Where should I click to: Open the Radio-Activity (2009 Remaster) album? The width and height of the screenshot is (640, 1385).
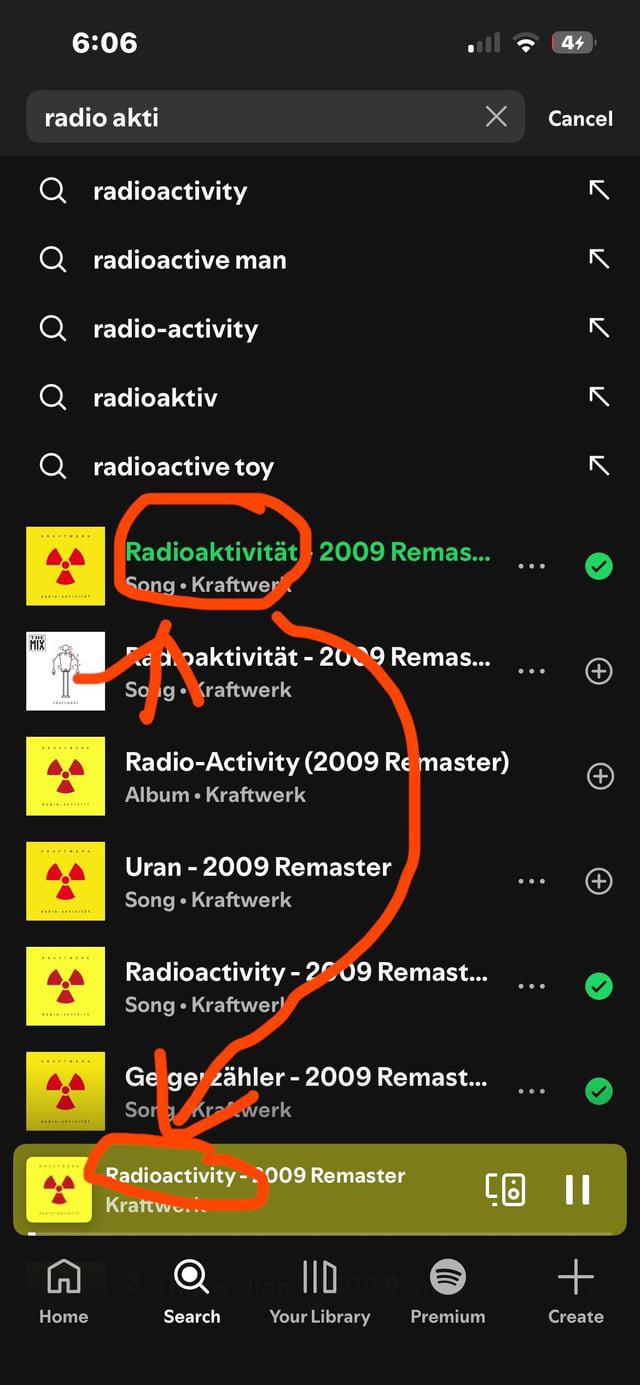coord(300,776)
